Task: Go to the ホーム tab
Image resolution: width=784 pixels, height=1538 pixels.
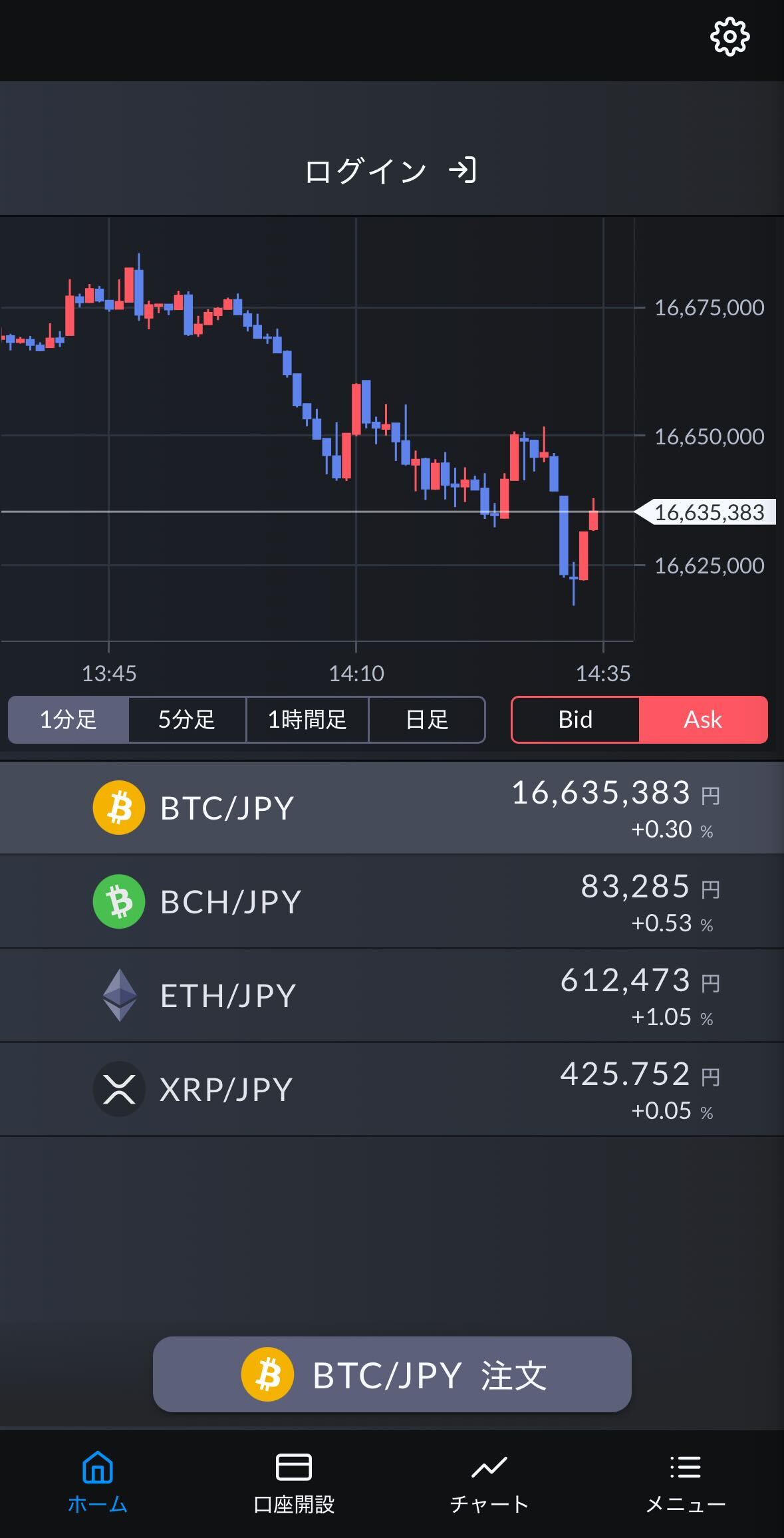Action: point(98,1483)
